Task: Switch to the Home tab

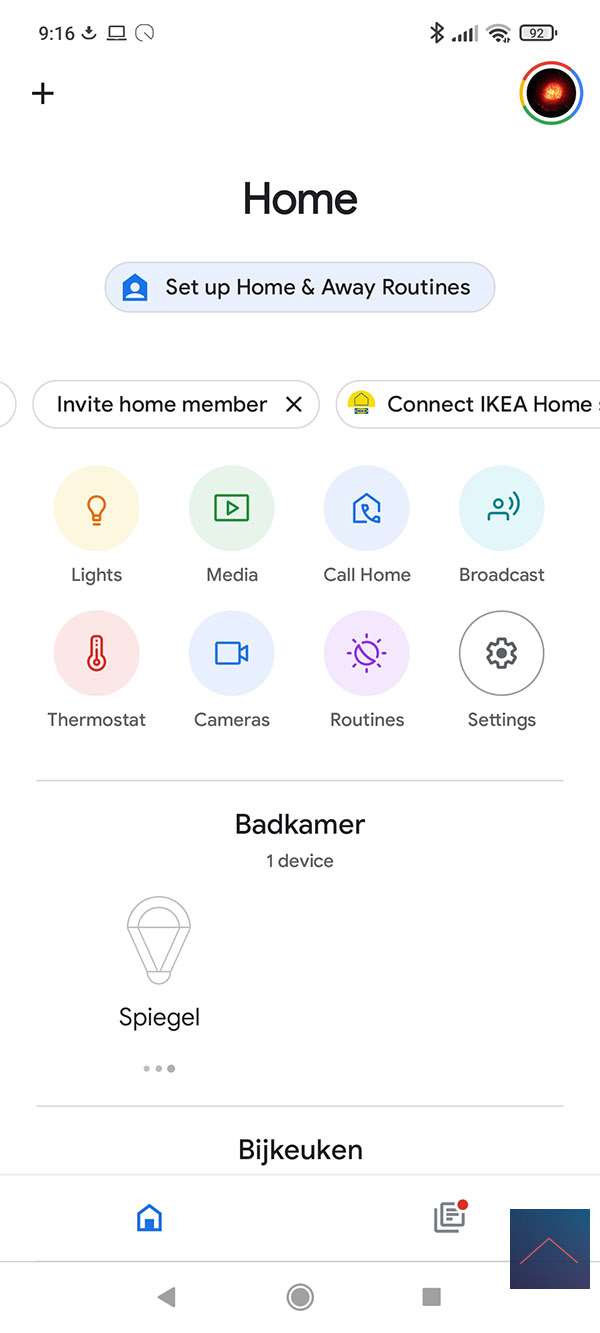Action: point(149,1217)
